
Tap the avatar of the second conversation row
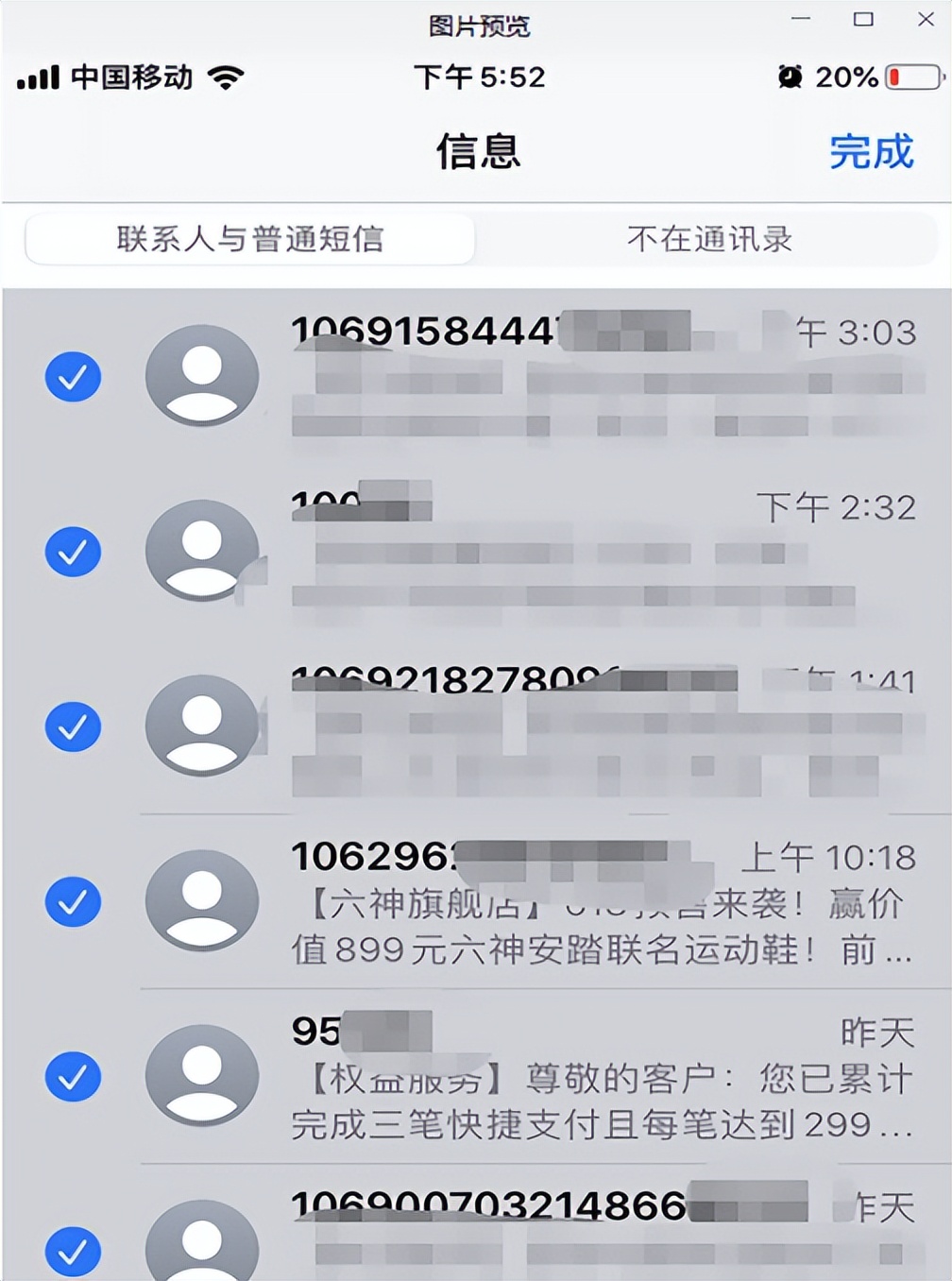click(x=199, y=551)
